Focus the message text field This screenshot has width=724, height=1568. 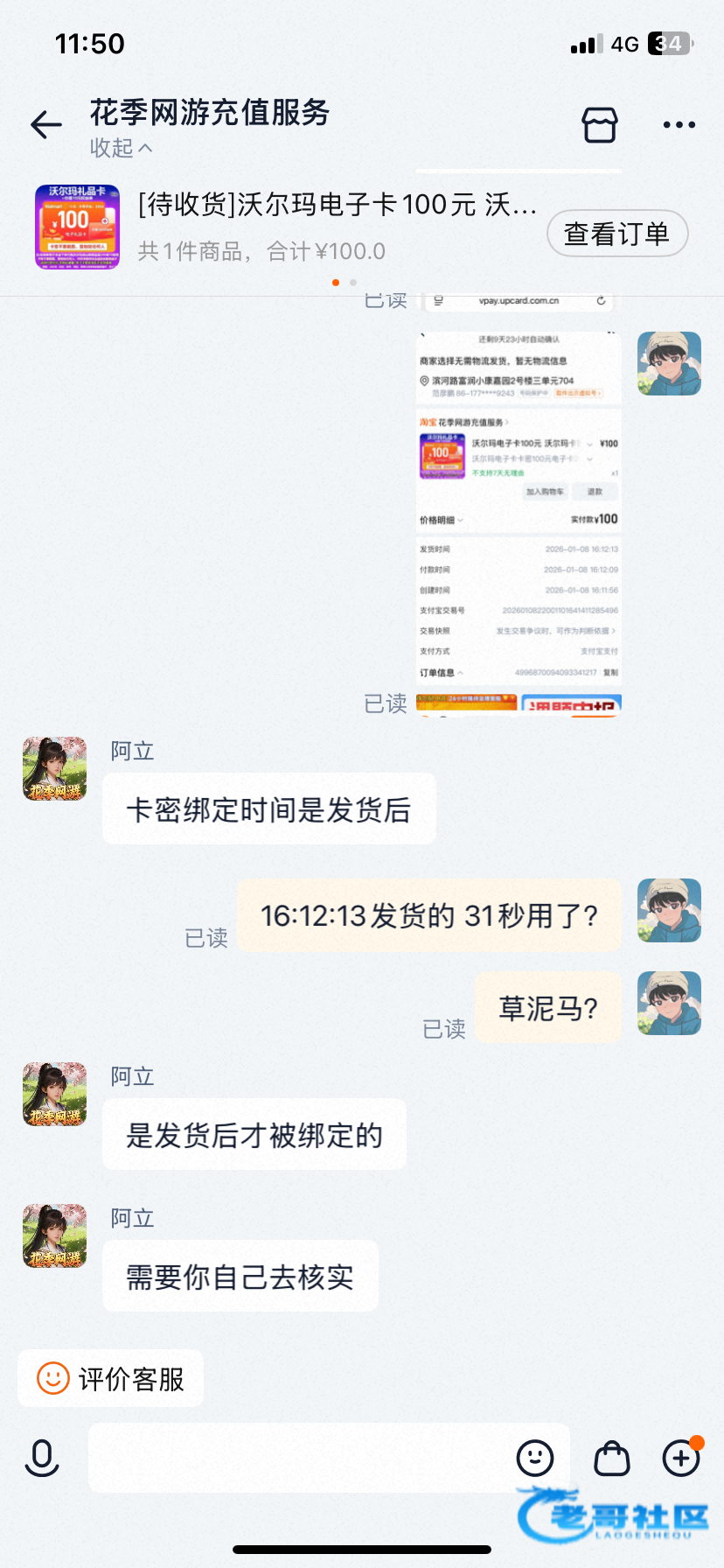pos(297,1458)
